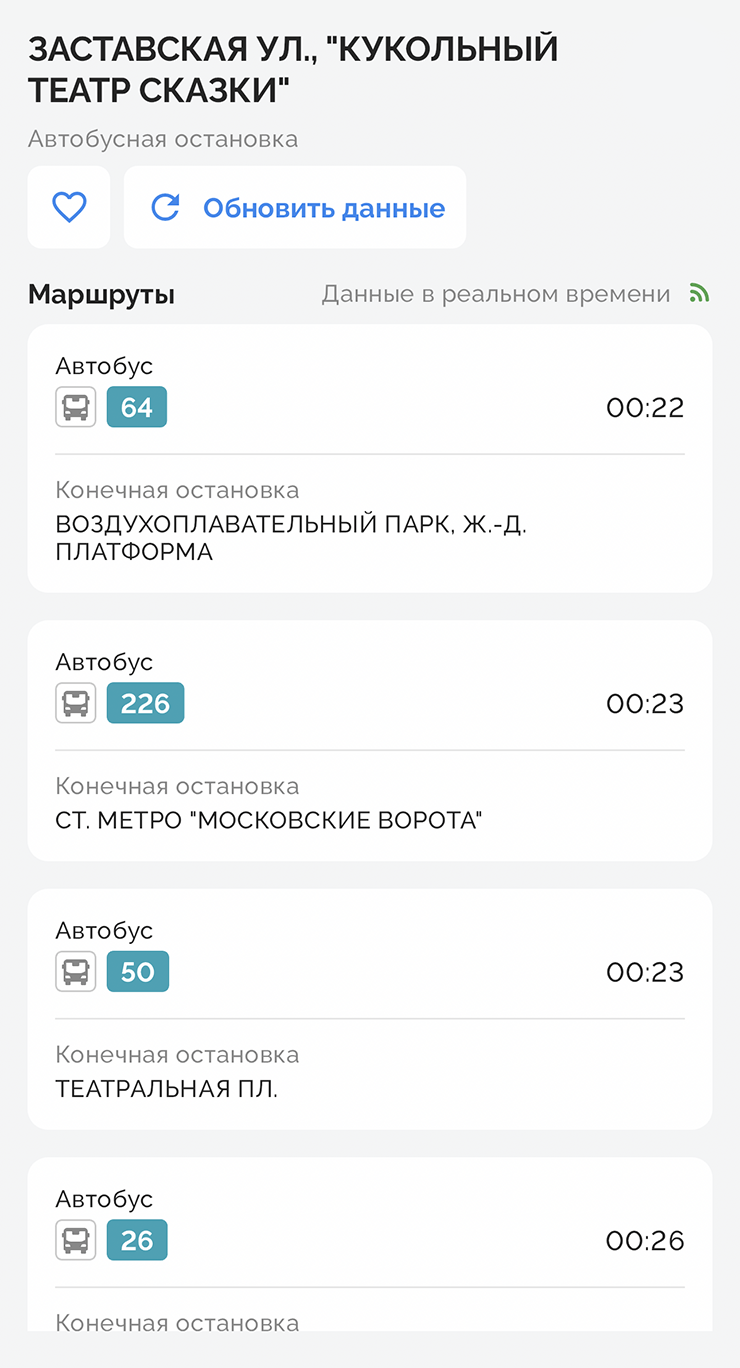Image resolution: width=740 pixels, height=1368 pixels.
Task: Open the Автобусная остановка label
Action: click(x=163, y=139)
